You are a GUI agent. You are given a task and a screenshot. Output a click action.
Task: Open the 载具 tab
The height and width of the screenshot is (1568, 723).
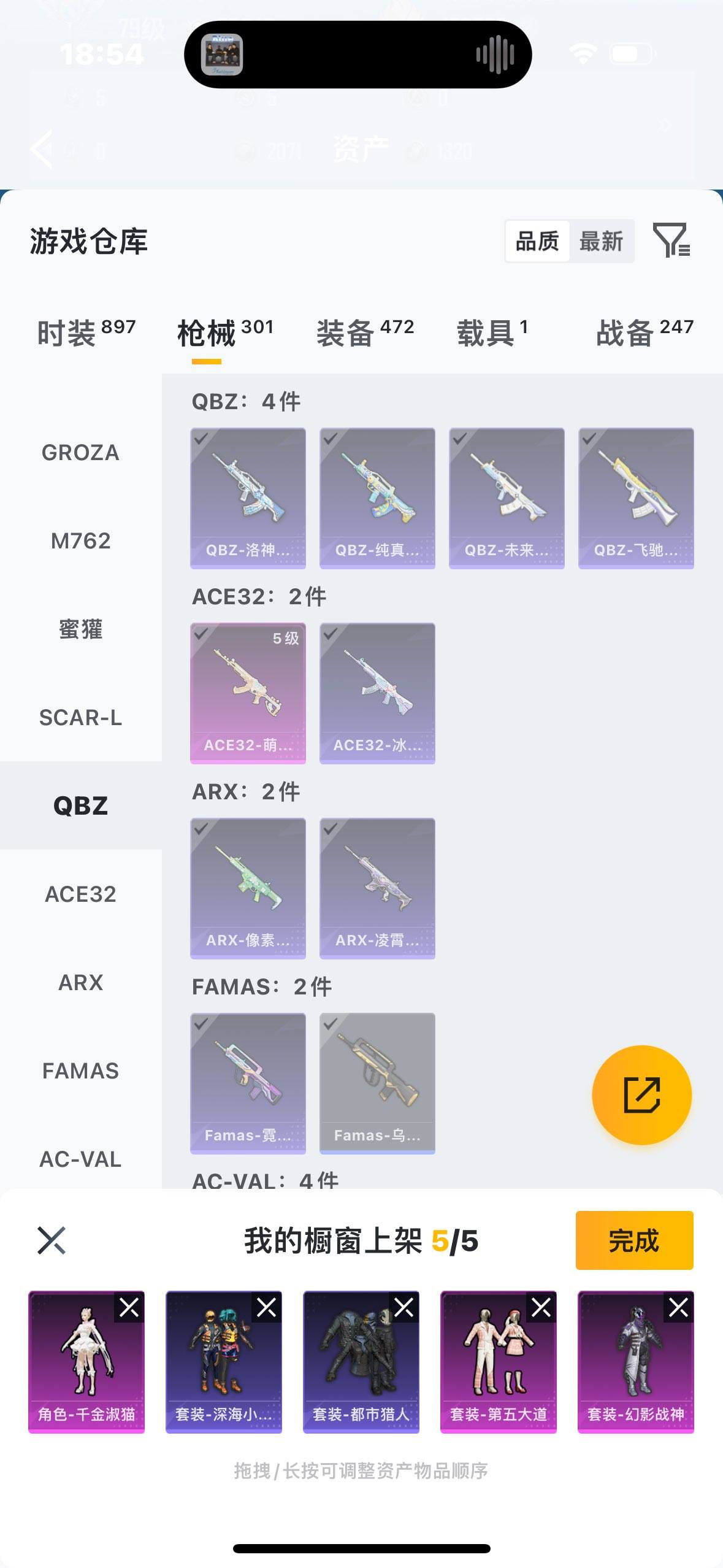(x=492, y=332)
